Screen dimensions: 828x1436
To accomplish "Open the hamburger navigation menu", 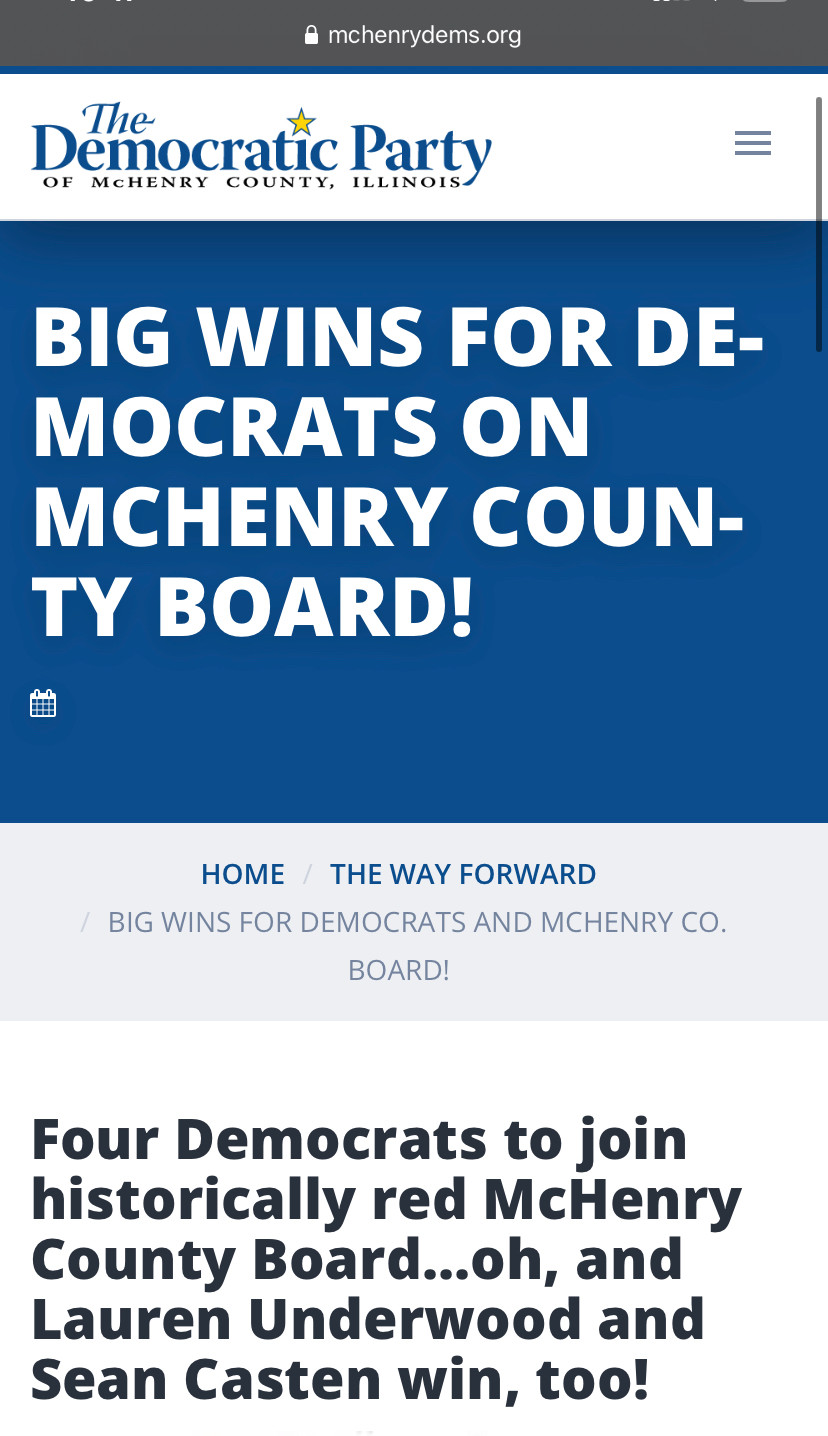I will (752, 143).
